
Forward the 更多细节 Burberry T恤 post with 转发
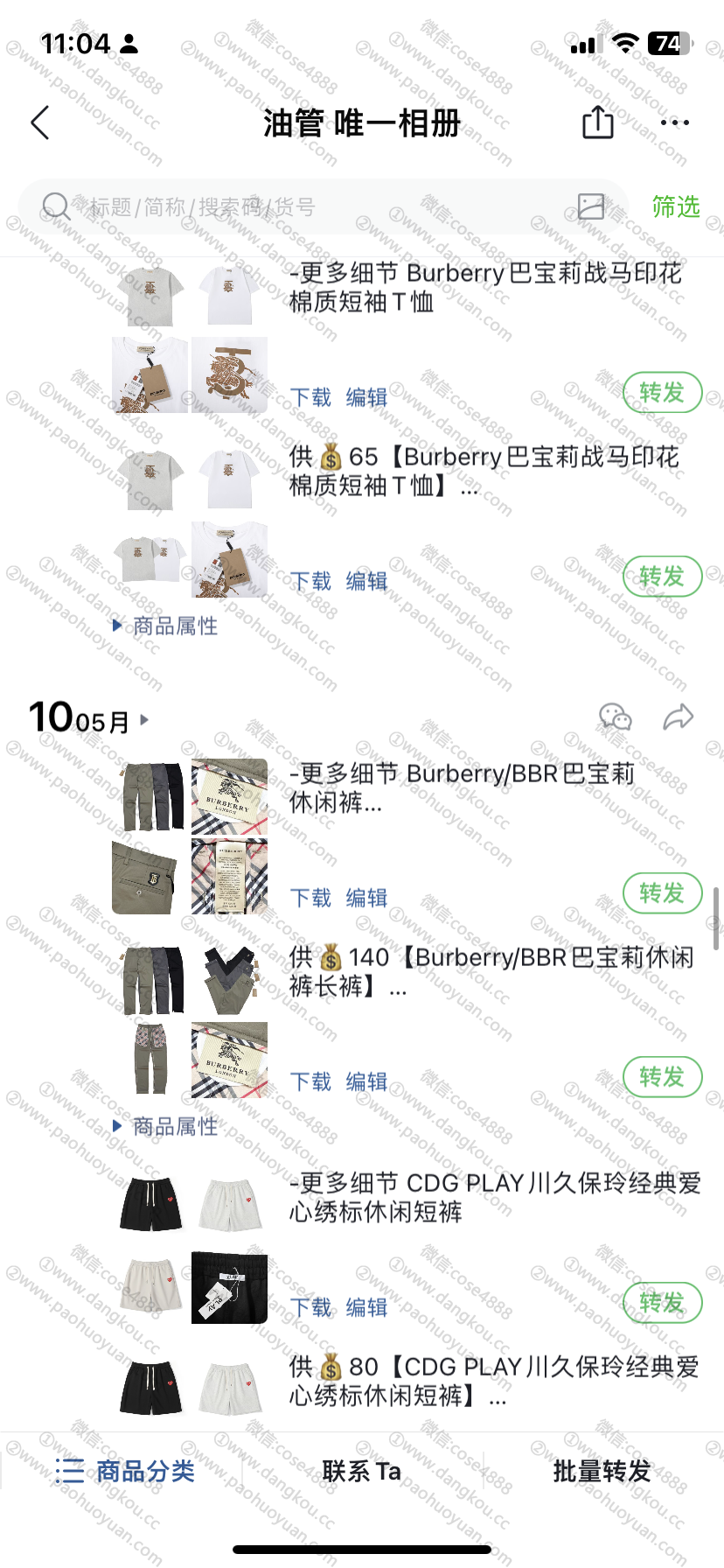(x=663, y=393)
